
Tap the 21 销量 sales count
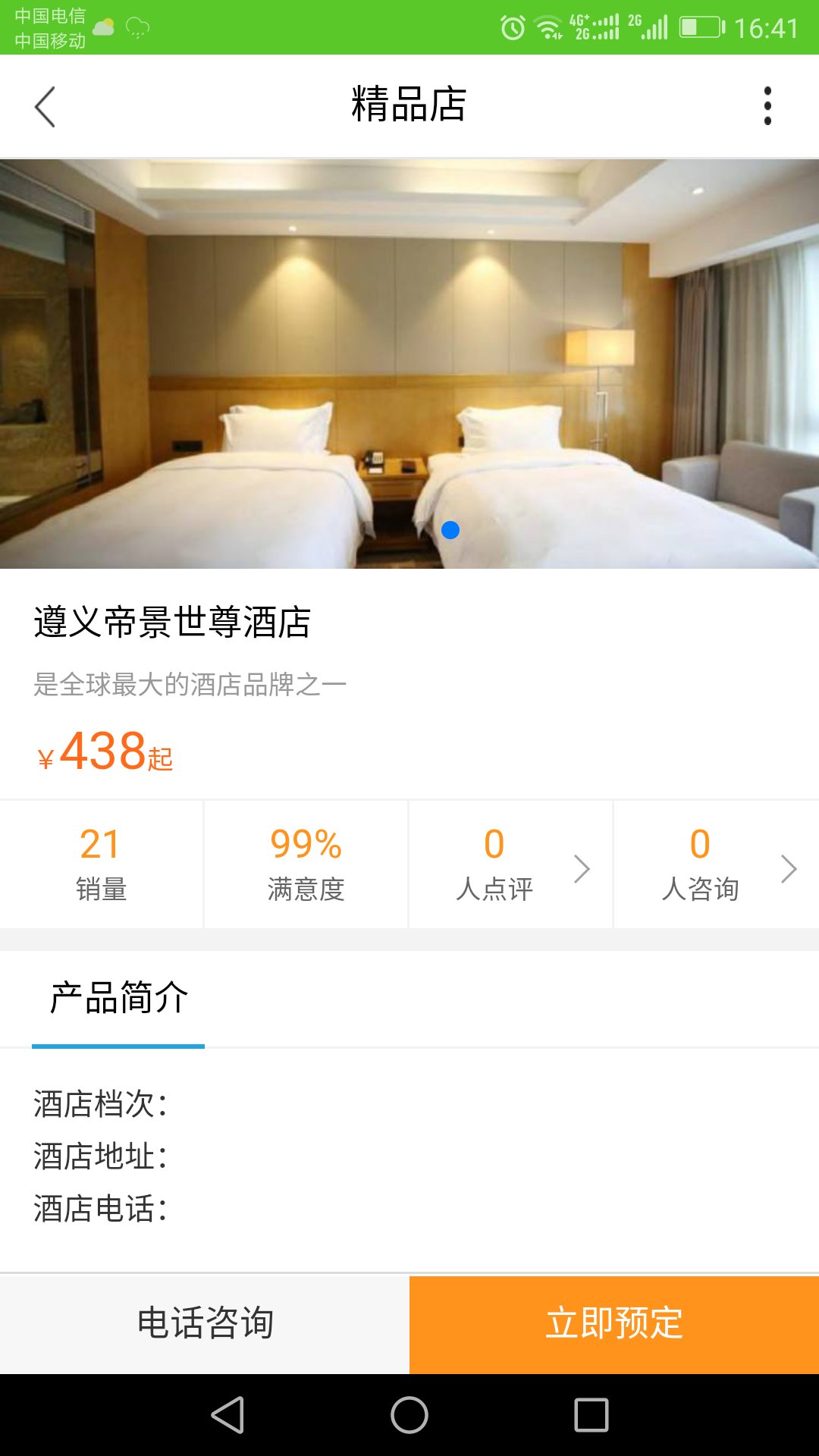pyautogui.click(x=102, y=864)
